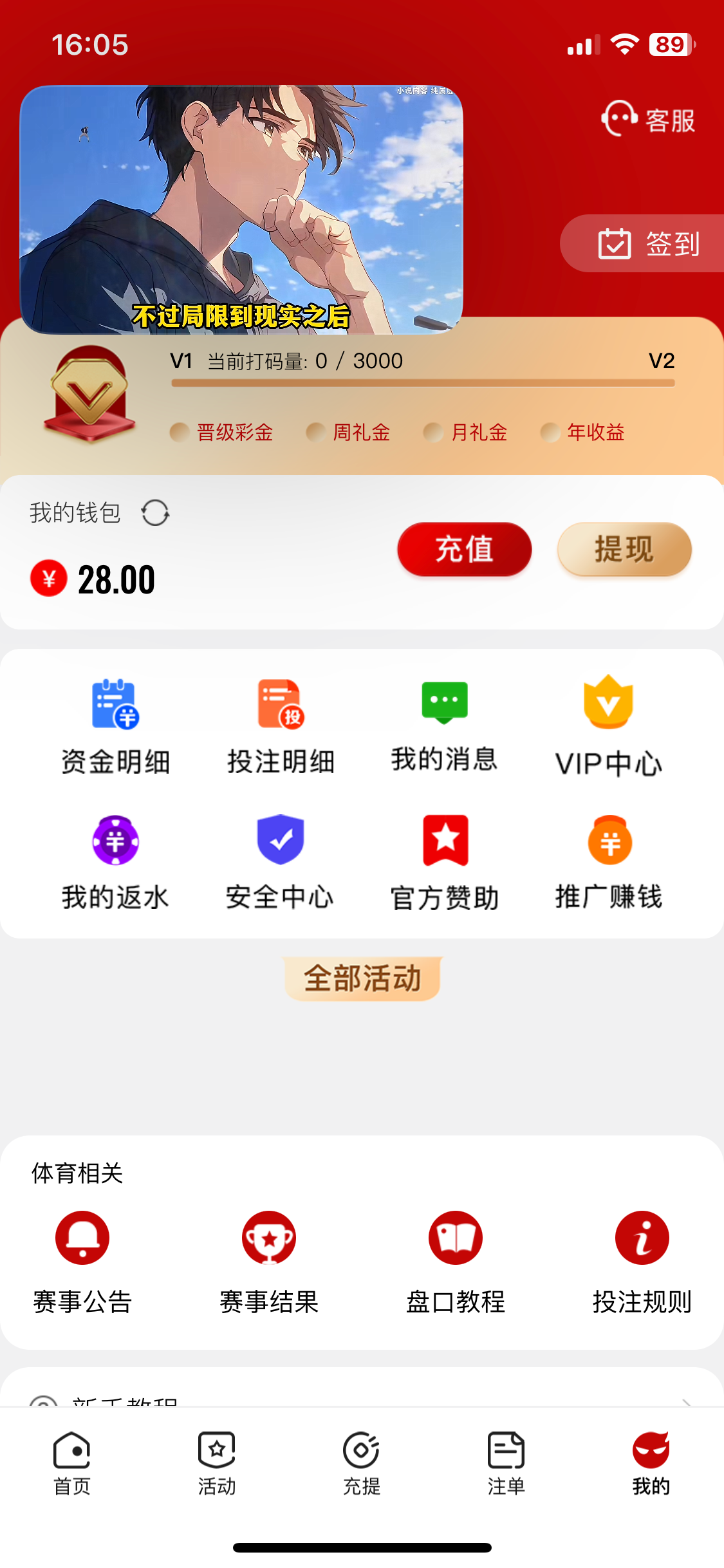Open 官方赞助 official sponsorship
Viewport: 724px width, 1568px height.
[x=445, y=863]
